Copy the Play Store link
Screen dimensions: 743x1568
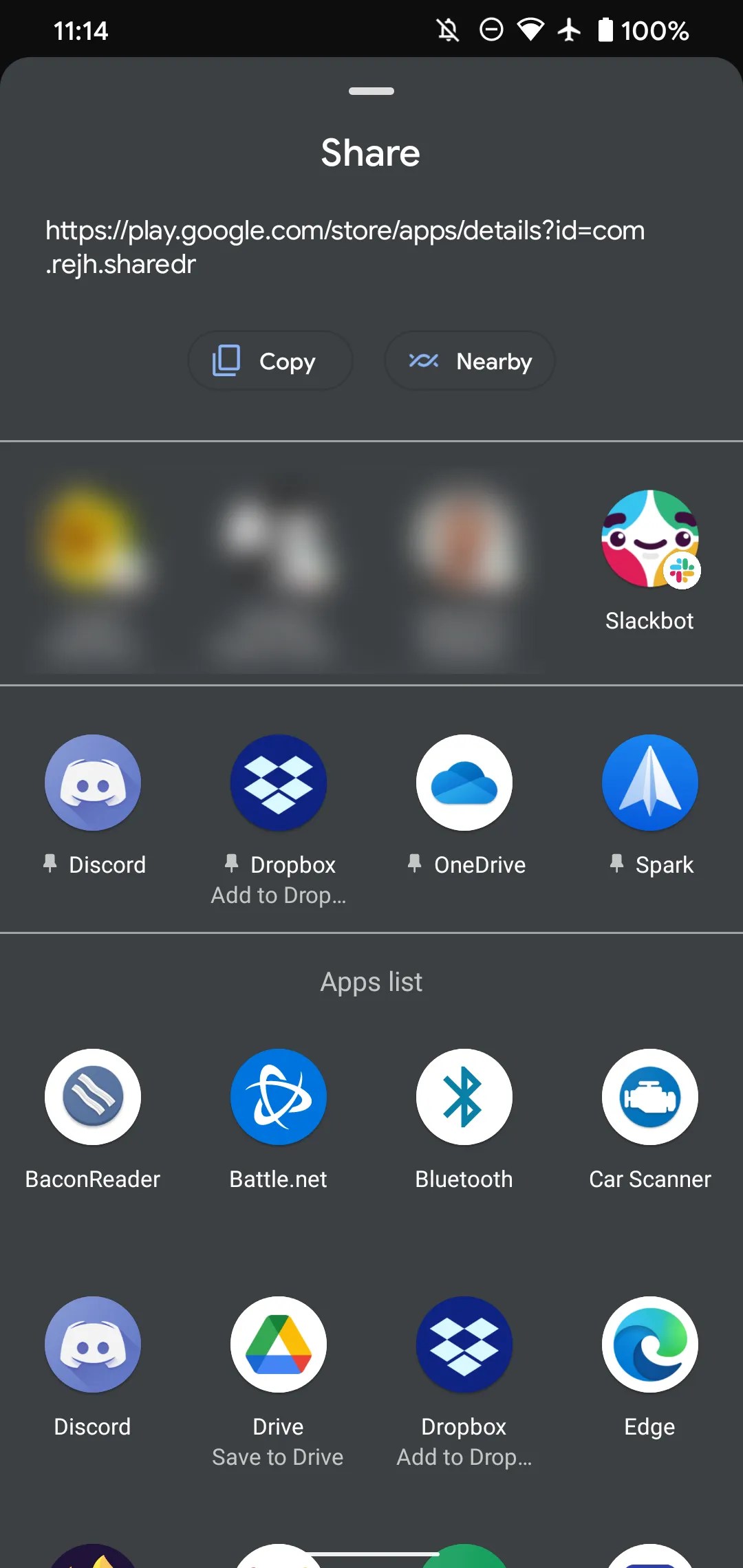point(270,360)
